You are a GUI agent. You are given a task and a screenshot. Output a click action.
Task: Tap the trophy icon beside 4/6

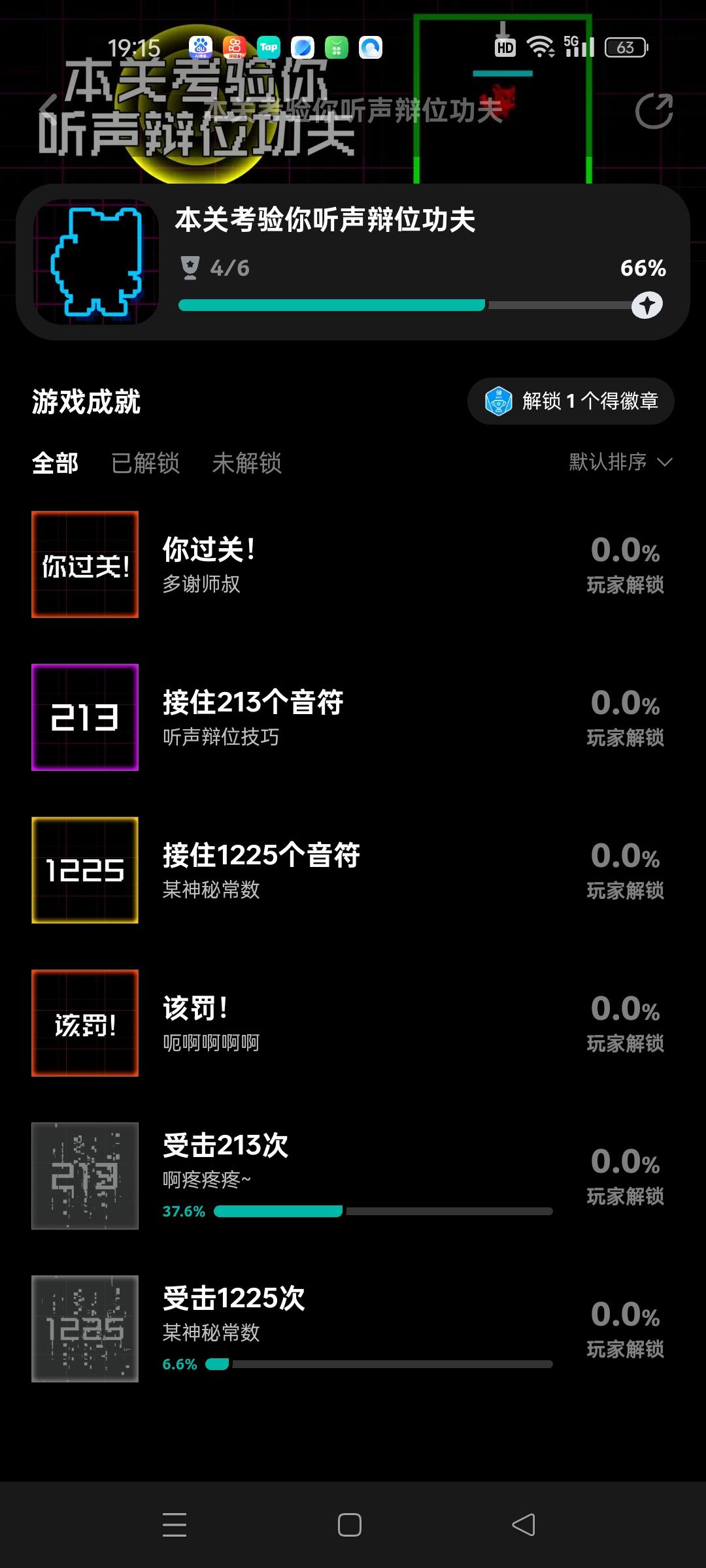tap(190, 267)
